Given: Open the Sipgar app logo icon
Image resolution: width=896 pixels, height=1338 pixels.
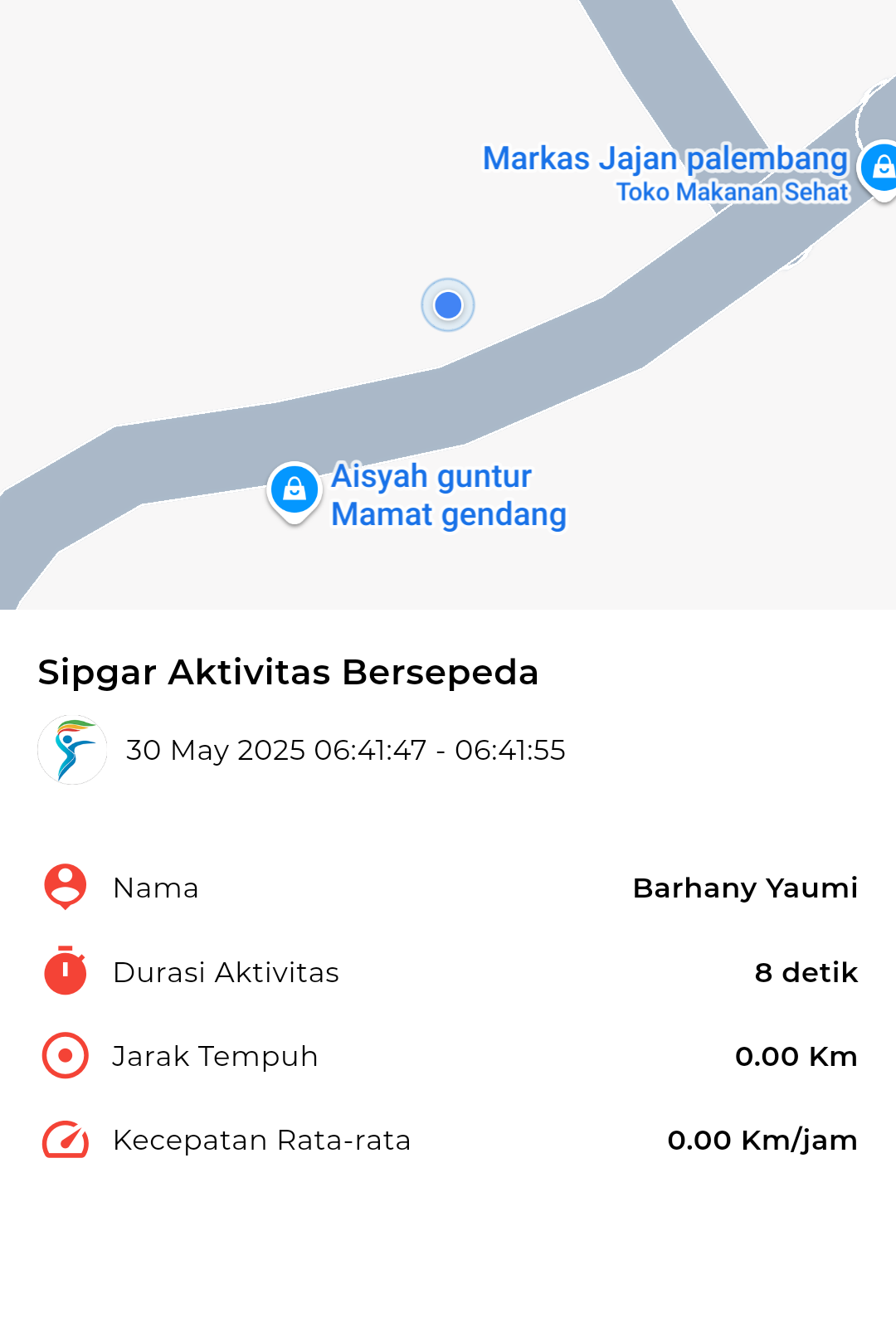Looking at the screenshot, I should click(x=72, y=750).
